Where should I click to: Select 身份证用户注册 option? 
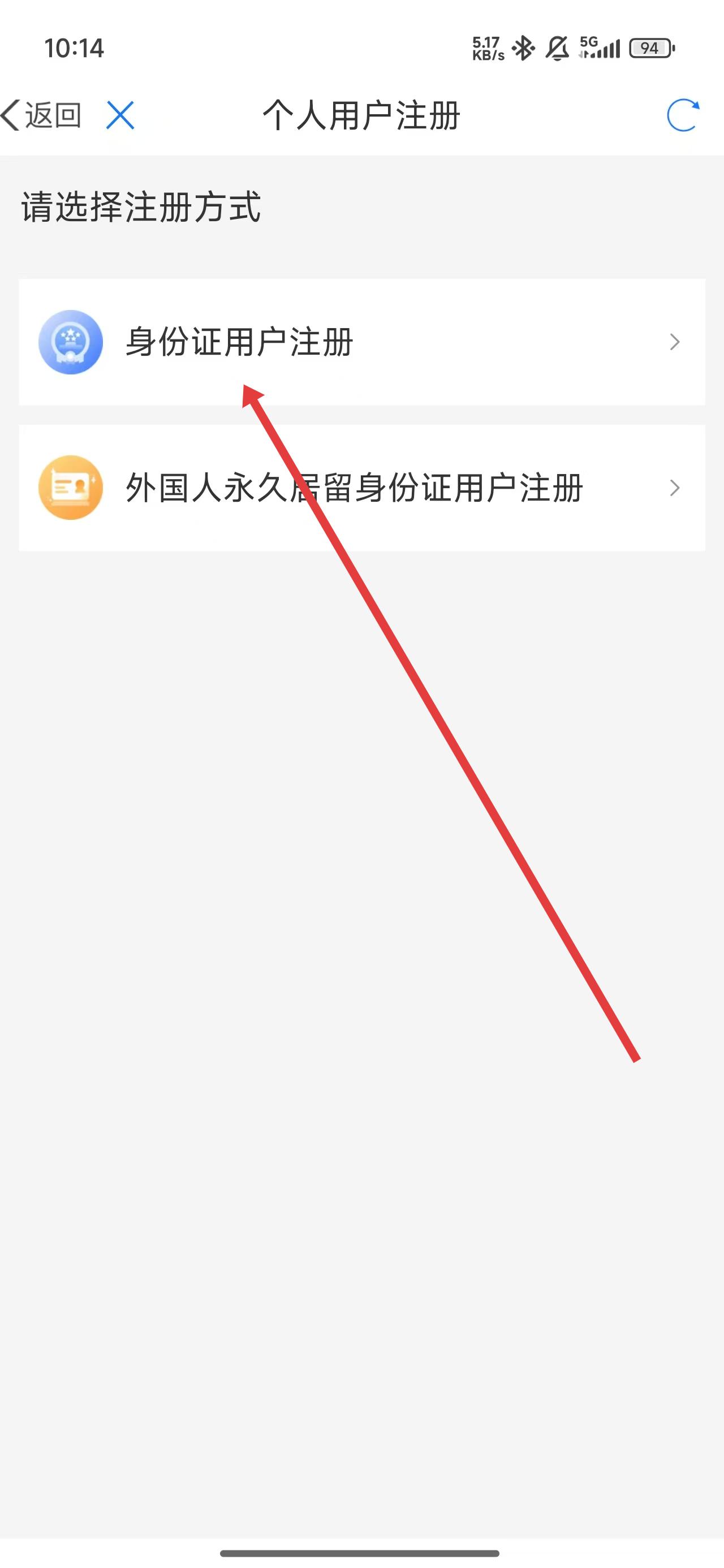pos(361,342)
